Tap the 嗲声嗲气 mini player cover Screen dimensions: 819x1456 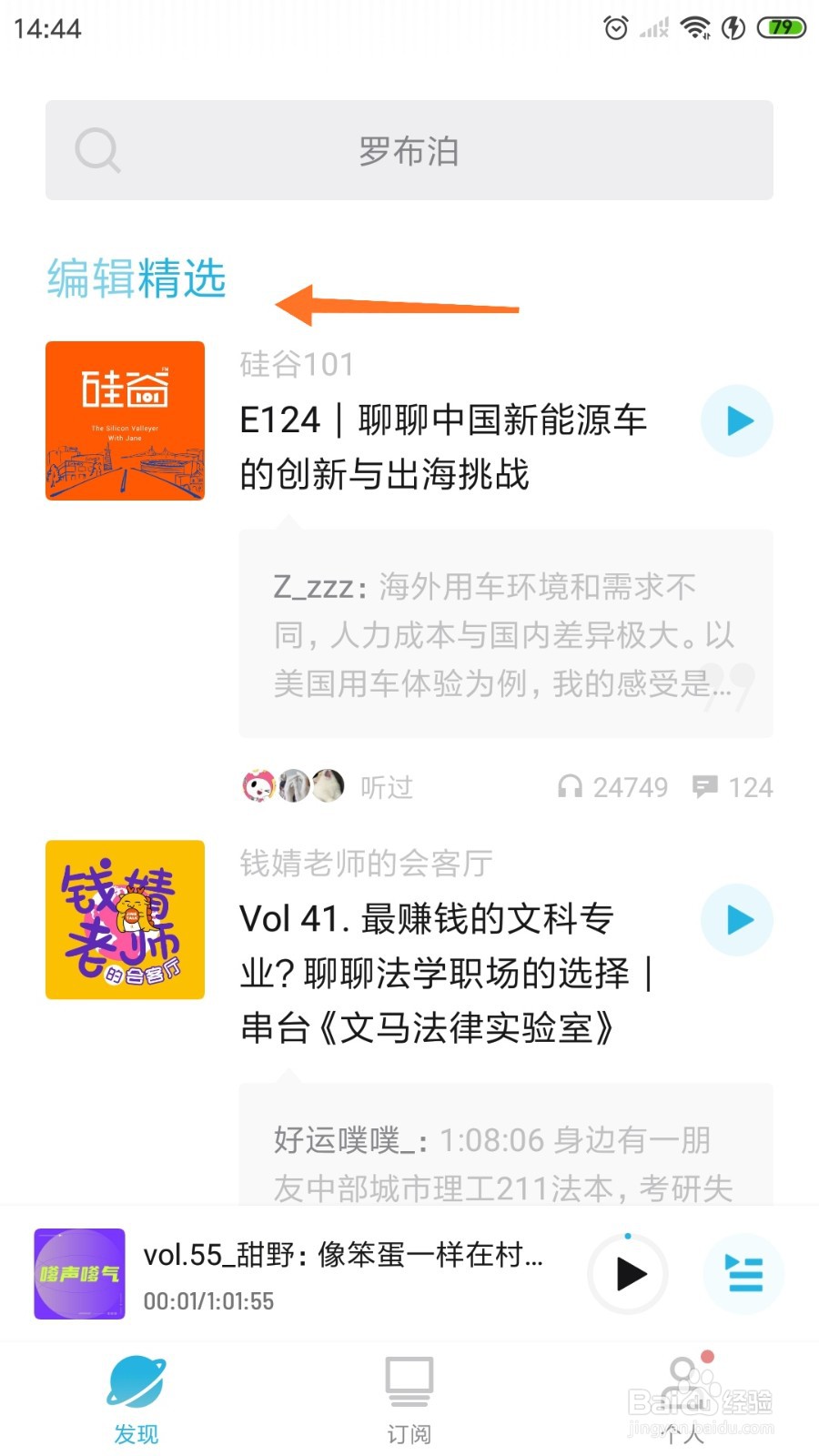[78, 1274]
